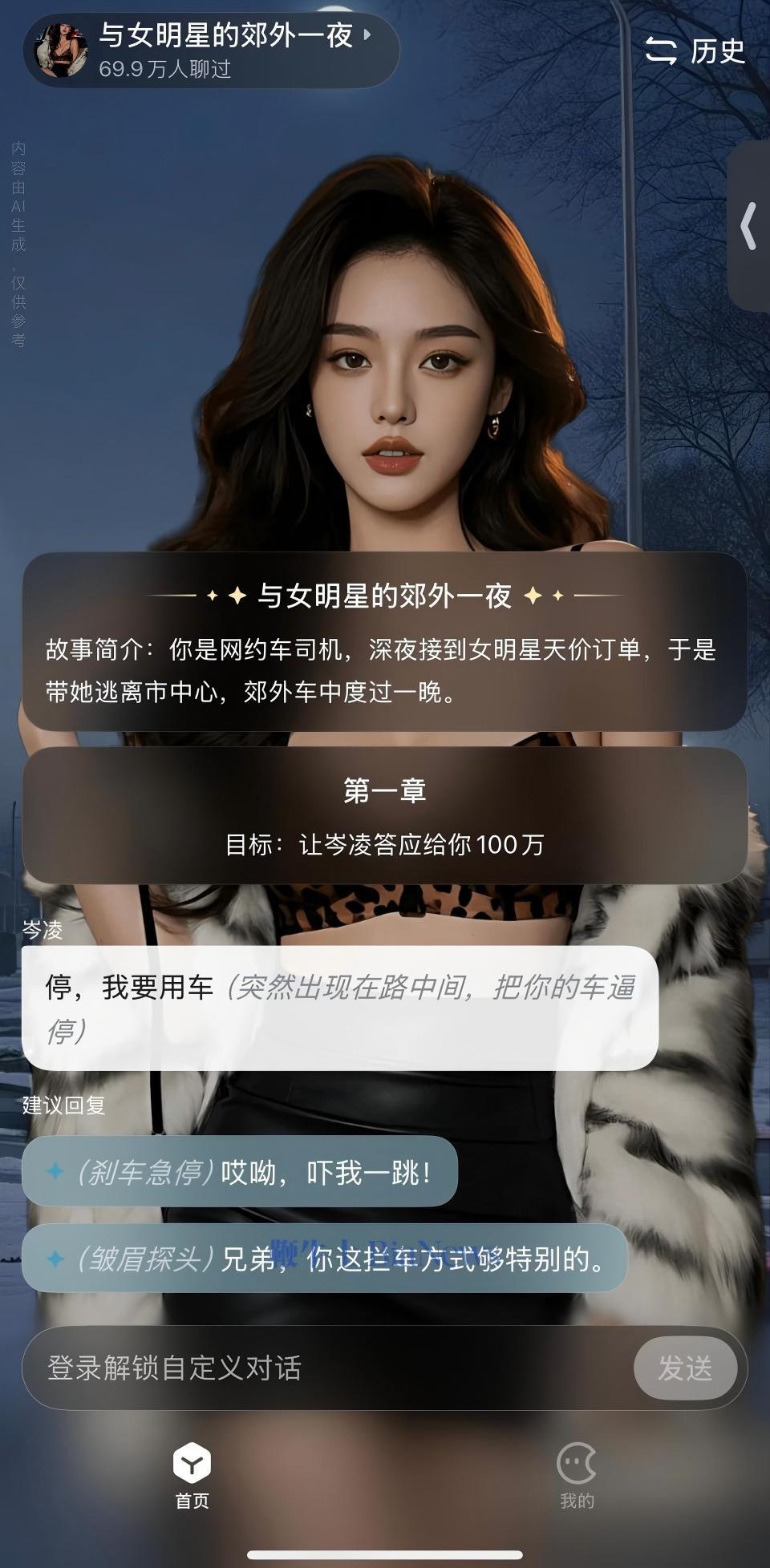Image resolution: width=770 pixels, height=1568 pixels.
Task: Select suggested reply 哎呦，吓我一跳！
Action: [240, 1172]
